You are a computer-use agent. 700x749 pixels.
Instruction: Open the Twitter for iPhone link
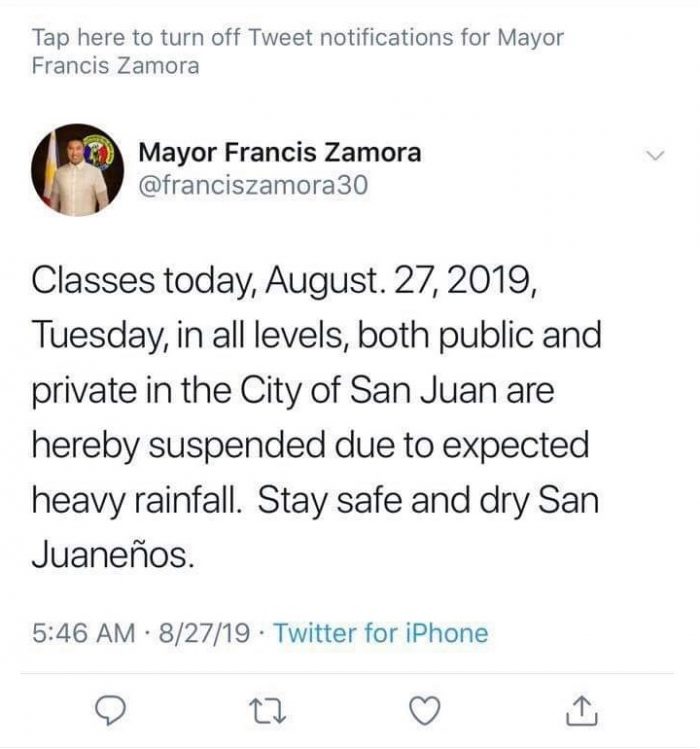tap(380, 633)
